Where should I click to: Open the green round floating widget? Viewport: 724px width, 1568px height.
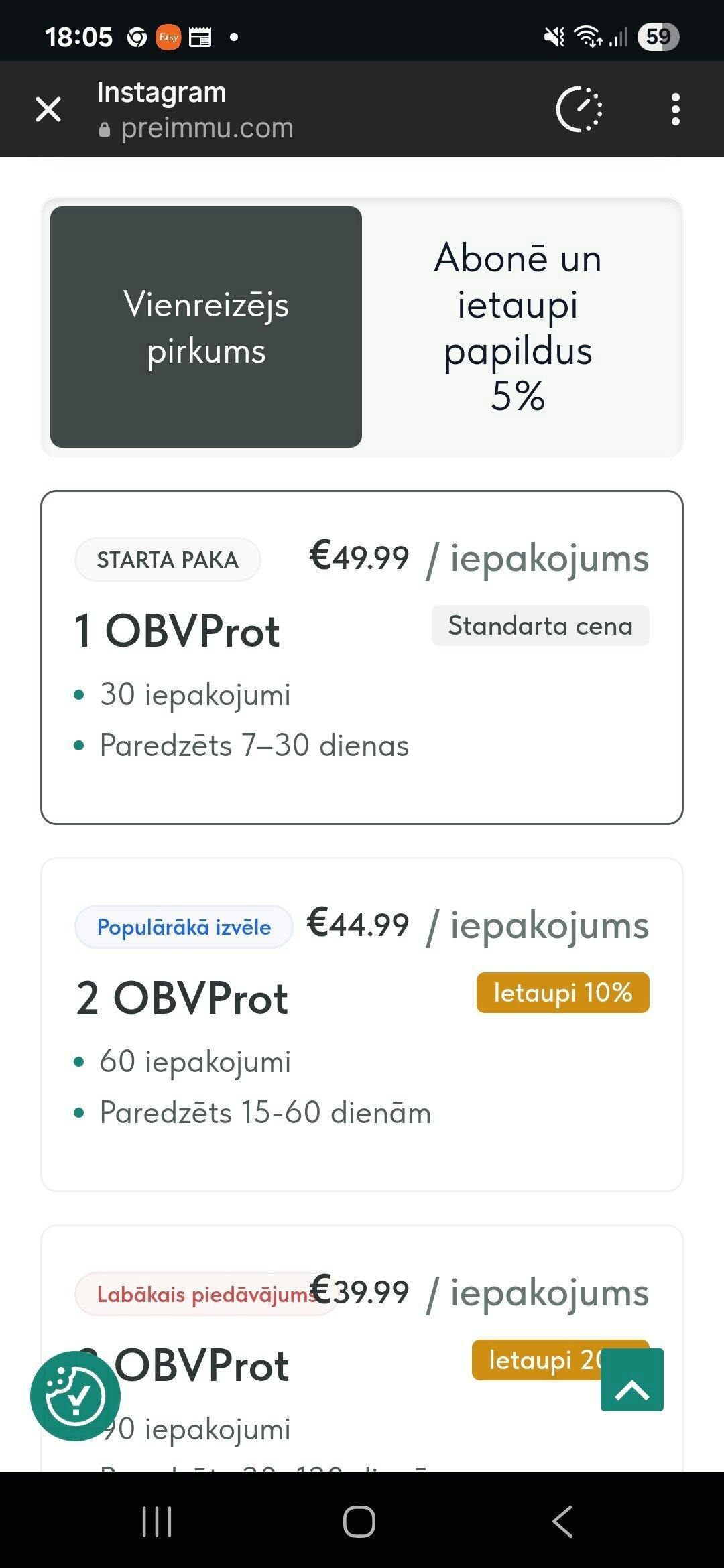76,1396
